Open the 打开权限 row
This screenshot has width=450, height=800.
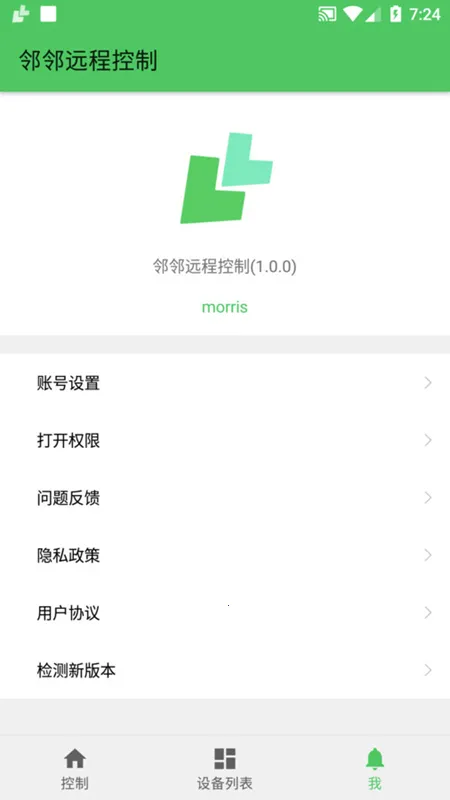(x=225, y=440)
